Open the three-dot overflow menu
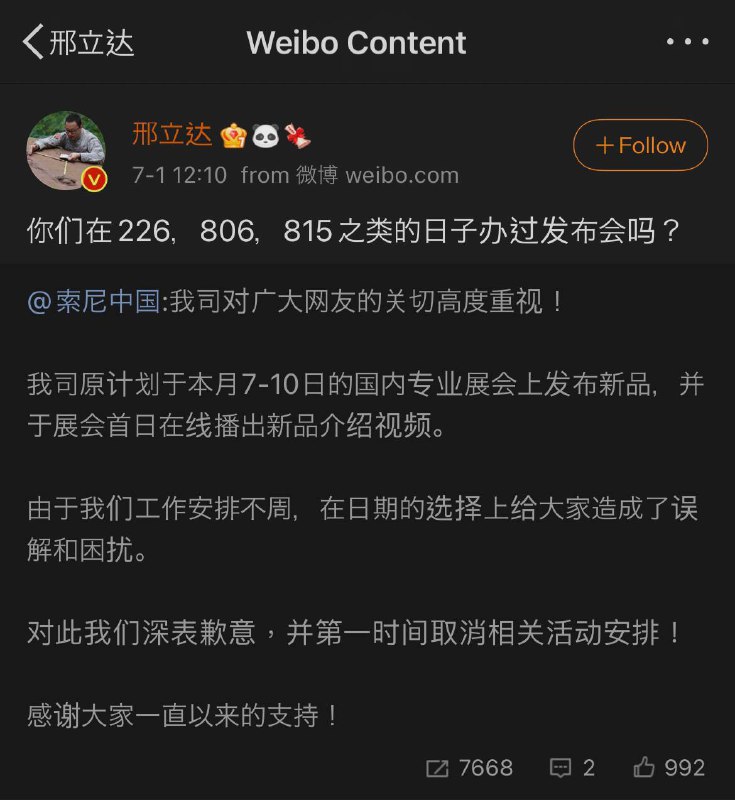735x800 pixels. [x=687, y=42]
